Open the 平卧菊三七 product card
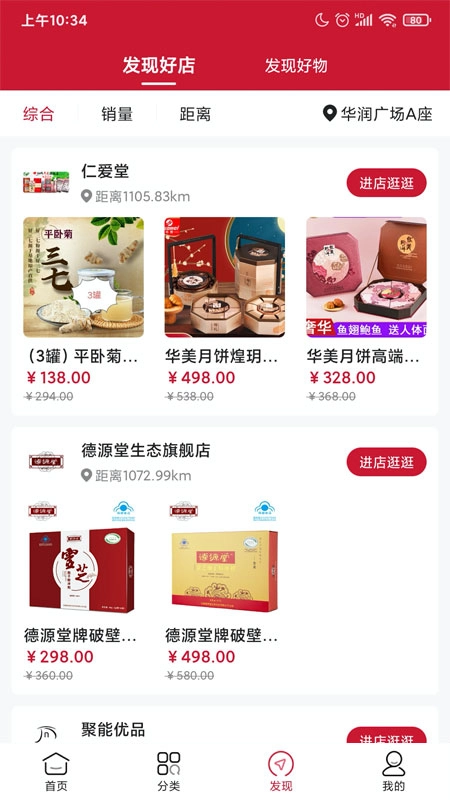This screenshot has width=450, height=800. point(84,310)
